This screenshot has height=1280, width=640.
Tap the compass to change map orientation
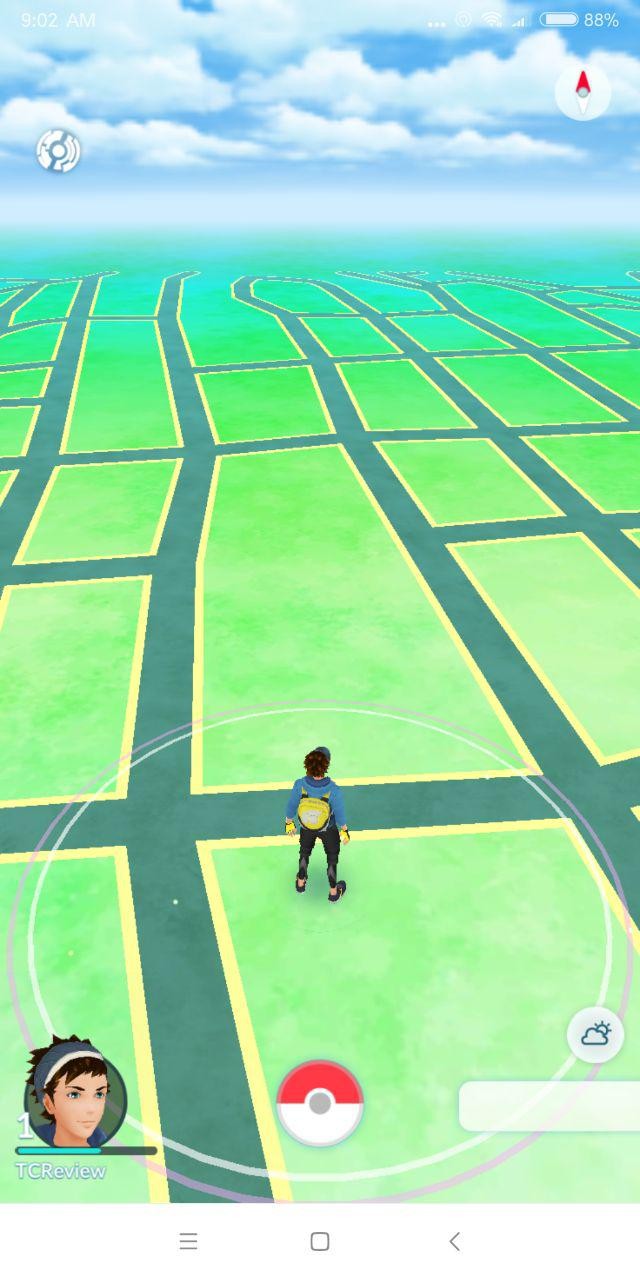[582, 92]
